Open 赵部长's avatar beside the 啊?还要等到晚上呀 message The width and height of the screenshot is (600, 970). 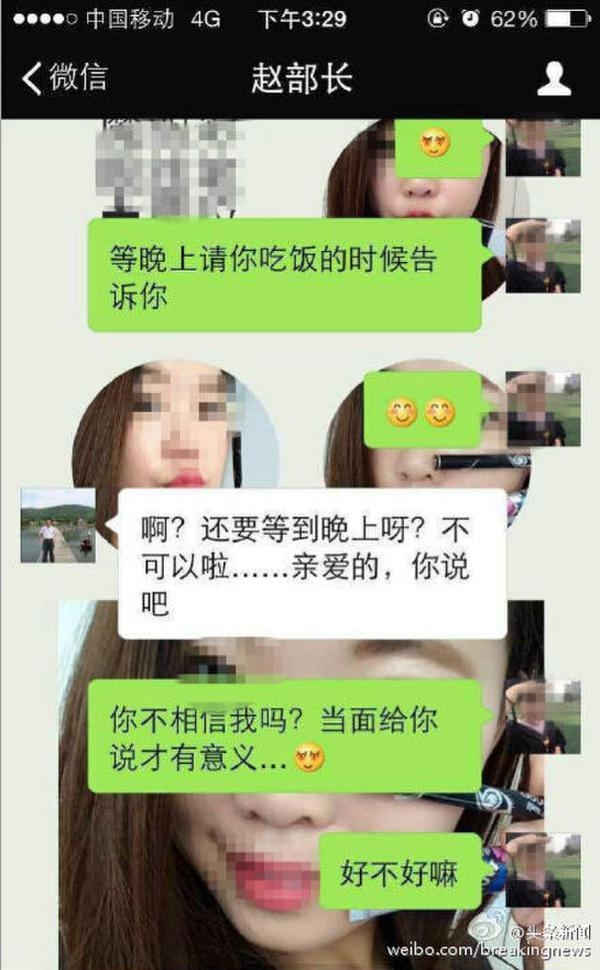[x=58, y=525]
